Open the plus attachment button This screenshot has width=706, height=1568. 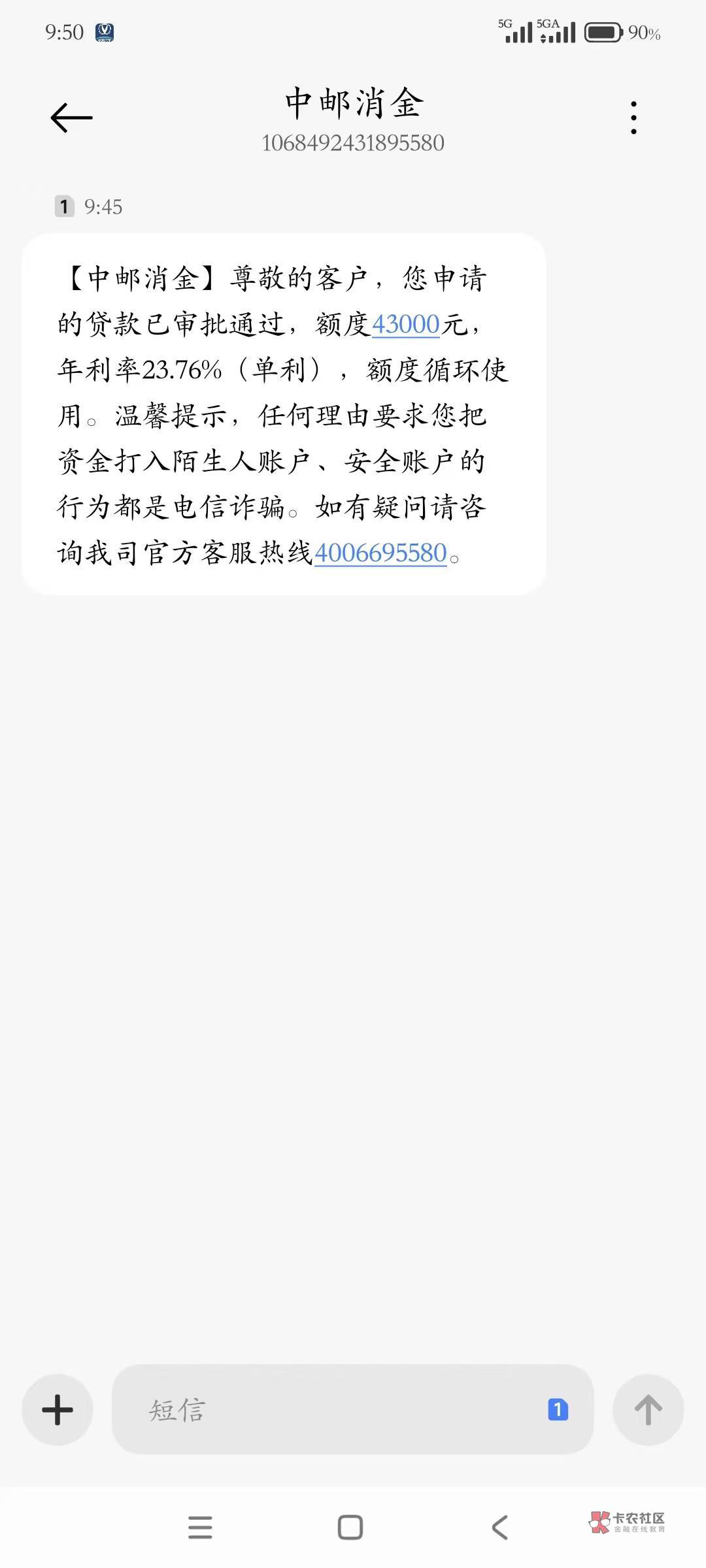[58, 1410]
